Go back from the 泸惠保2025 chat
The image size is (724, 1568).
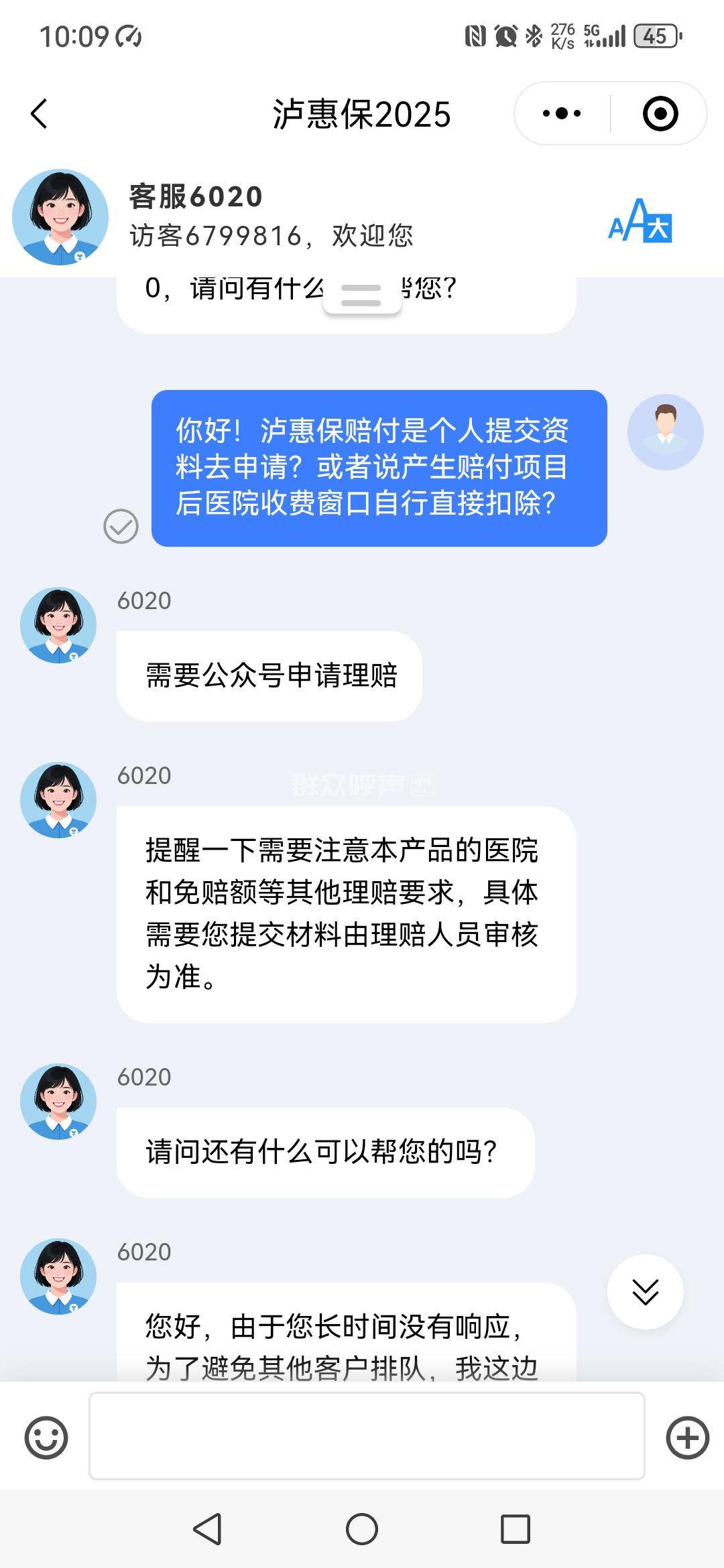tap(40, 114)
